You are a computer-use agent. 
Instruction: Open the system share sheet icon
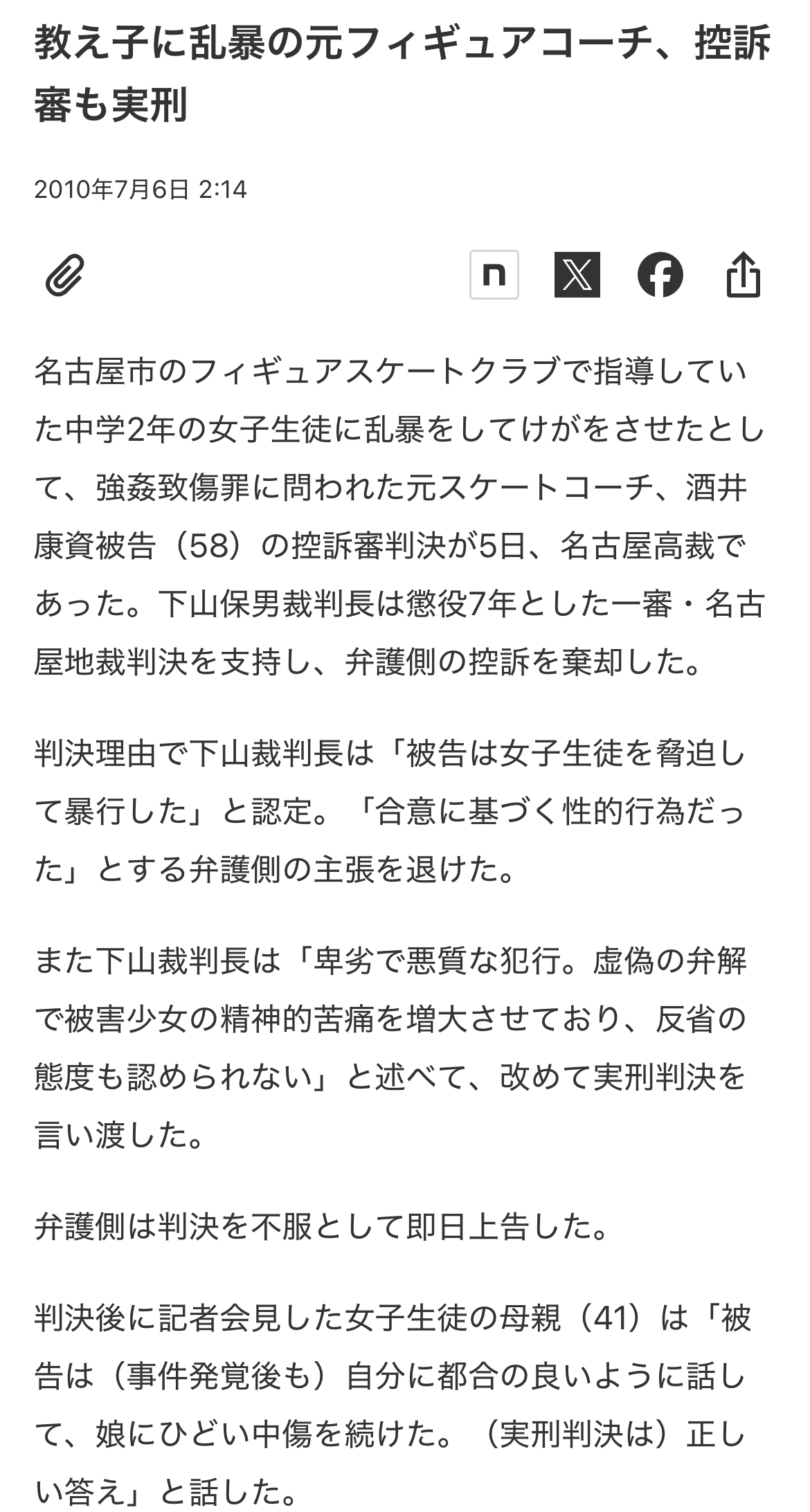[x=743, y=275]
